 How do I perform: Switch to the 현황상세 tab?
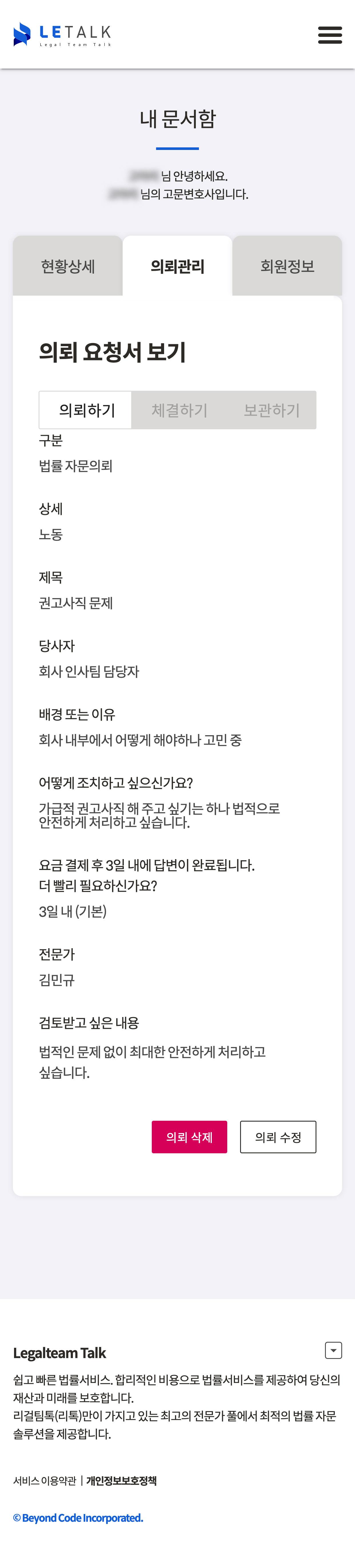[x=67, y=266]
